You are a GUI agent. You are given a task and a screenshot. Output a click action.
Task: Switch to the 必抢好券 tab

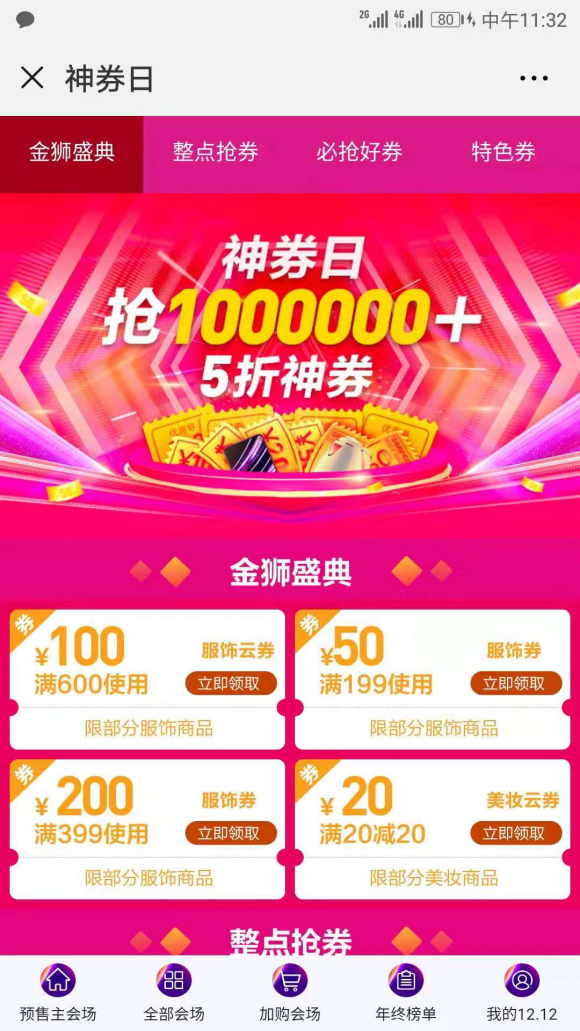coord(359,153)
